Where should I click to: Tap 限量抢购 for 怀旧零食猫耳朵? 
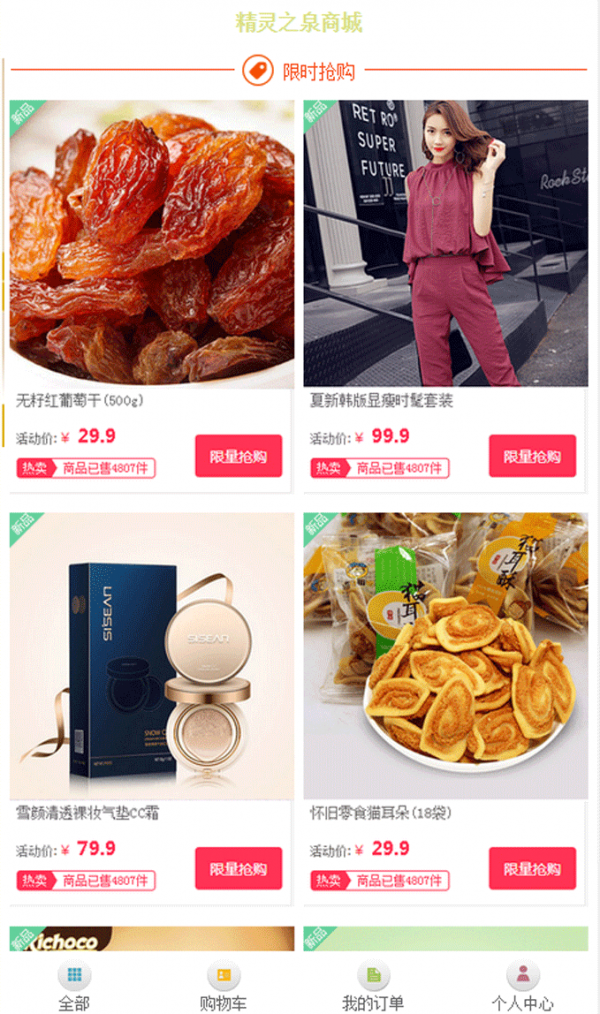point(532,869)
